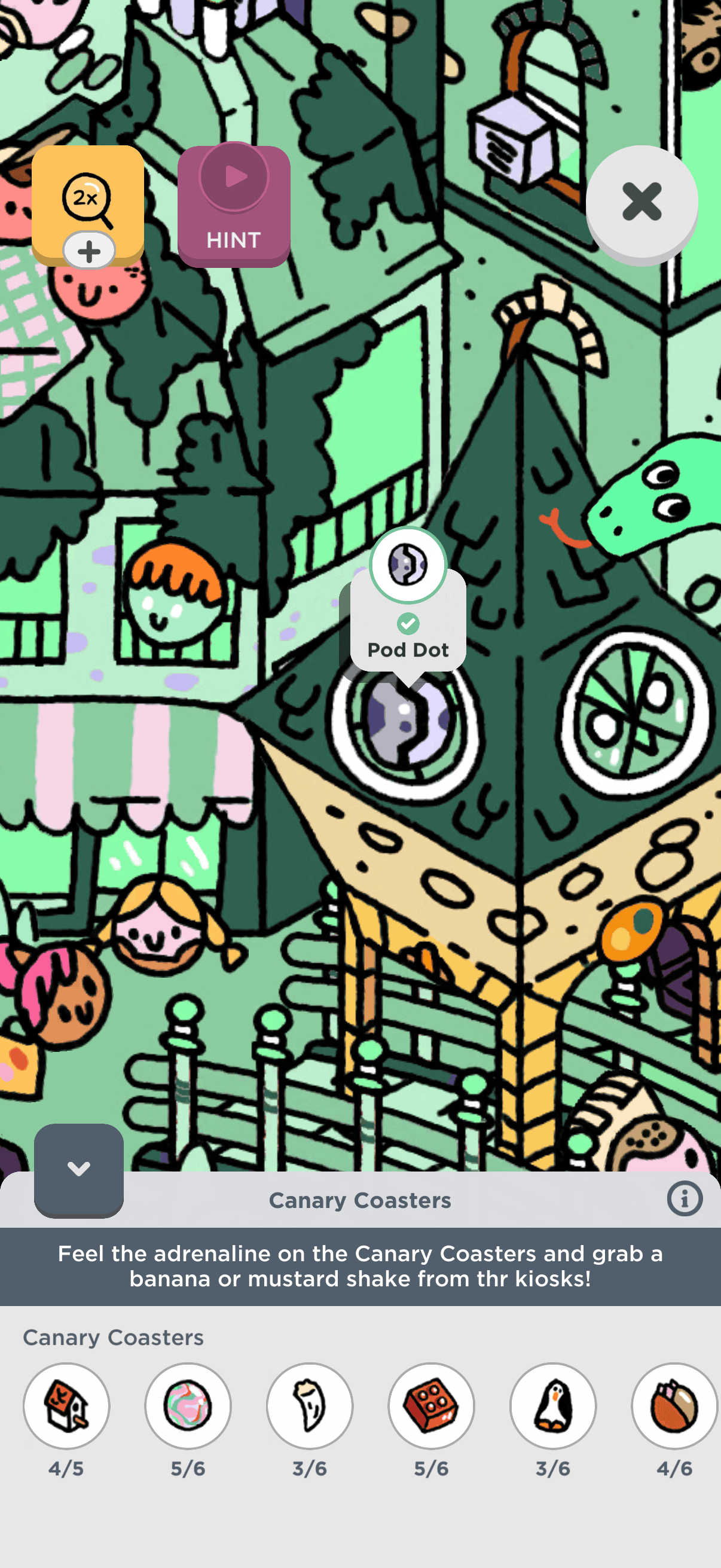Screen dimensions: 721x1568
Task: Select the acorn item showing 4/6
Action: click(x=674, y=1405)
